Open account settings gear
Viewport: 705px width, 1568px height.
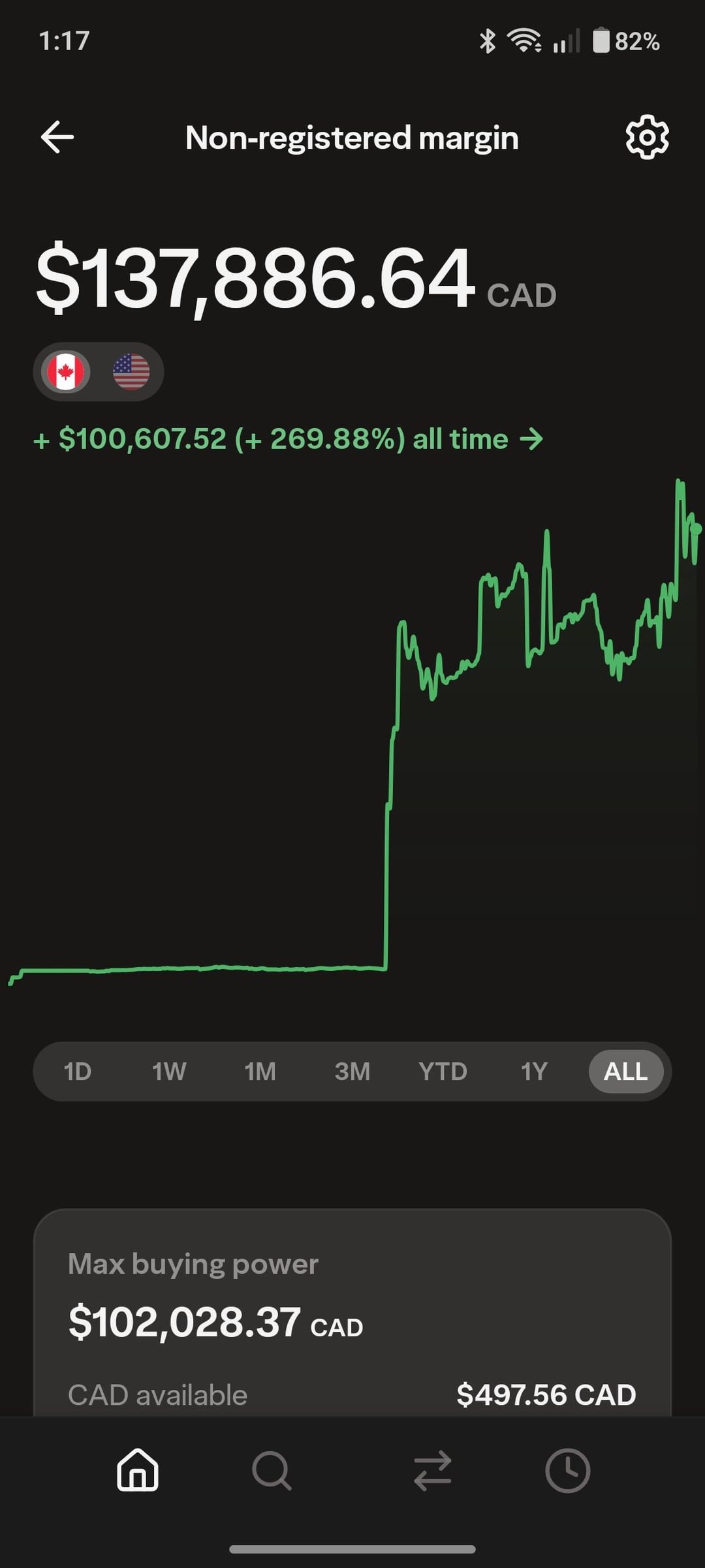click(x=647, y=137)
